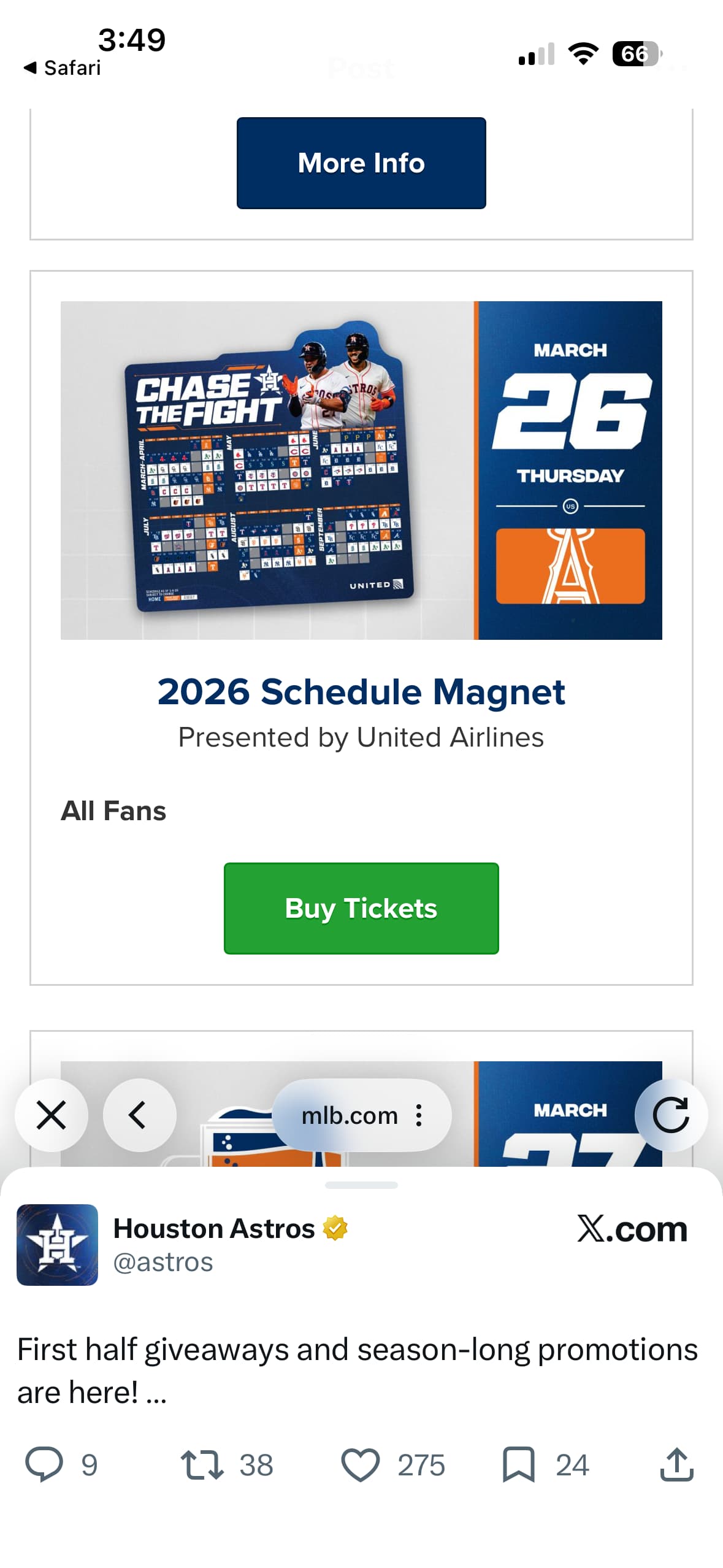Expand the post sheet using its grabber handle

tap(361, 1185)
